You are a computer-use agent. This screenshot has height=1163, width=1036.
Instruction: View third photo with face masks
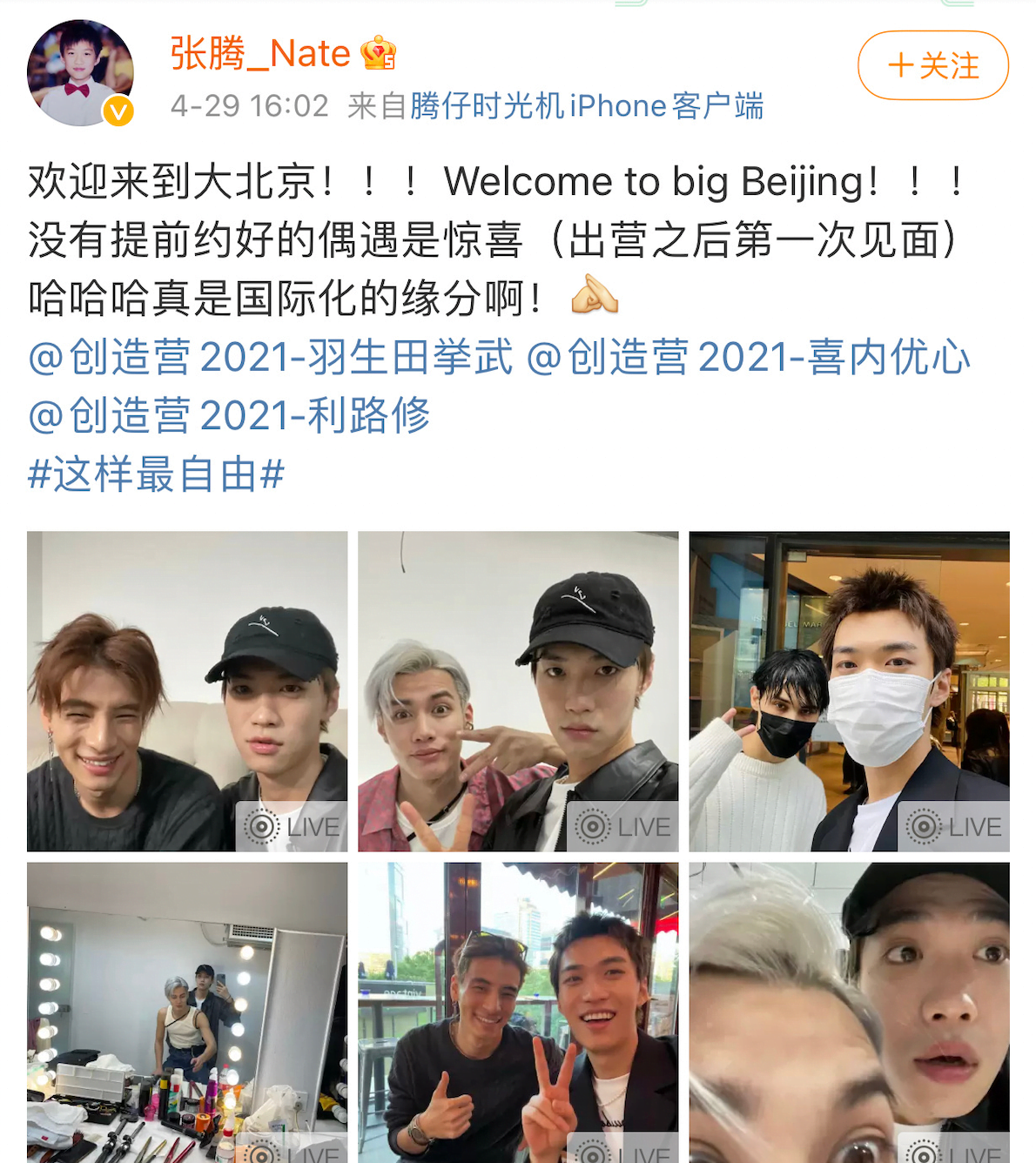[x=849, y=691]
